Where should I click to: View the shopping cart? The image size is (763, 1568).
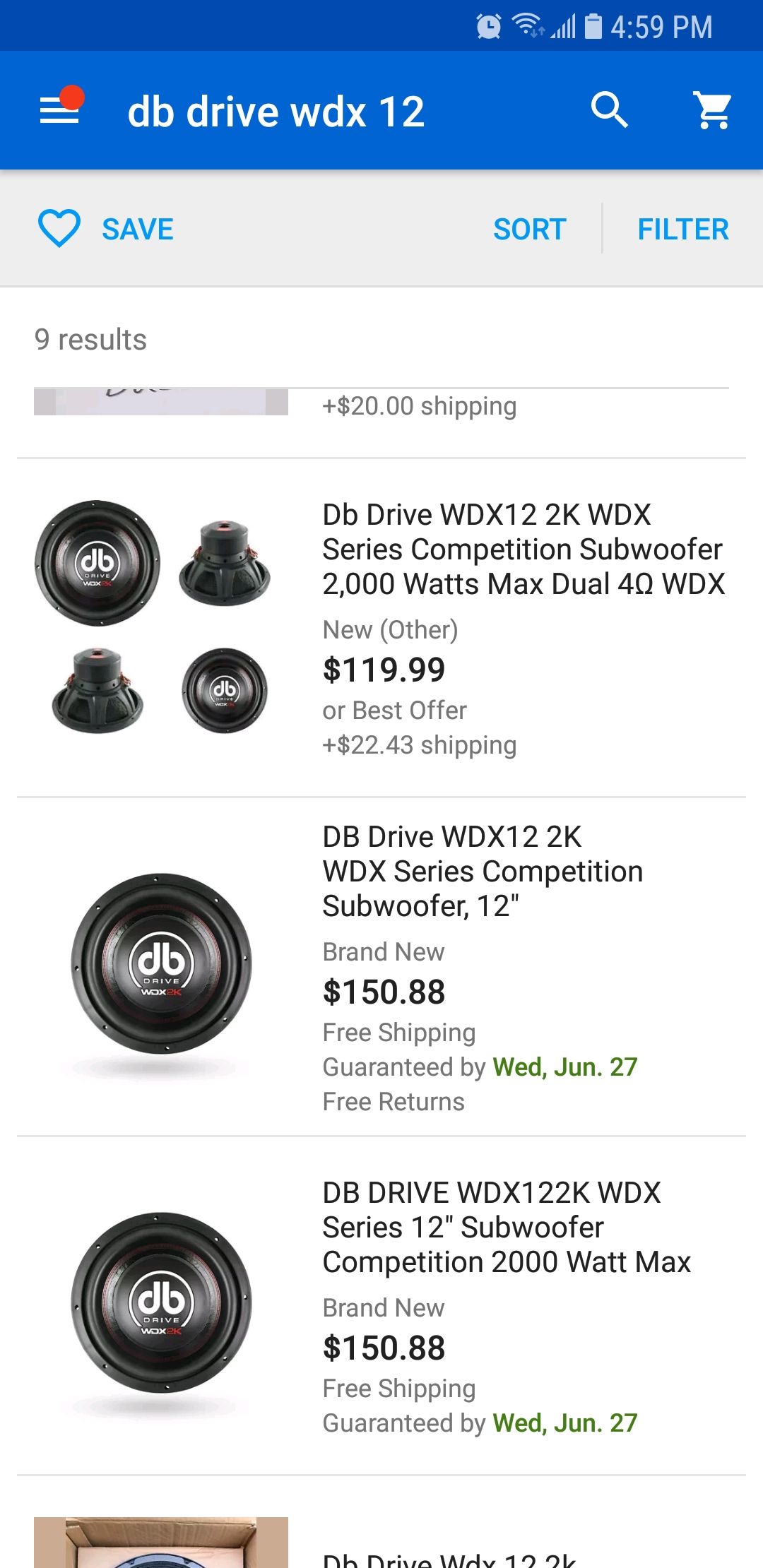[713, 110]
